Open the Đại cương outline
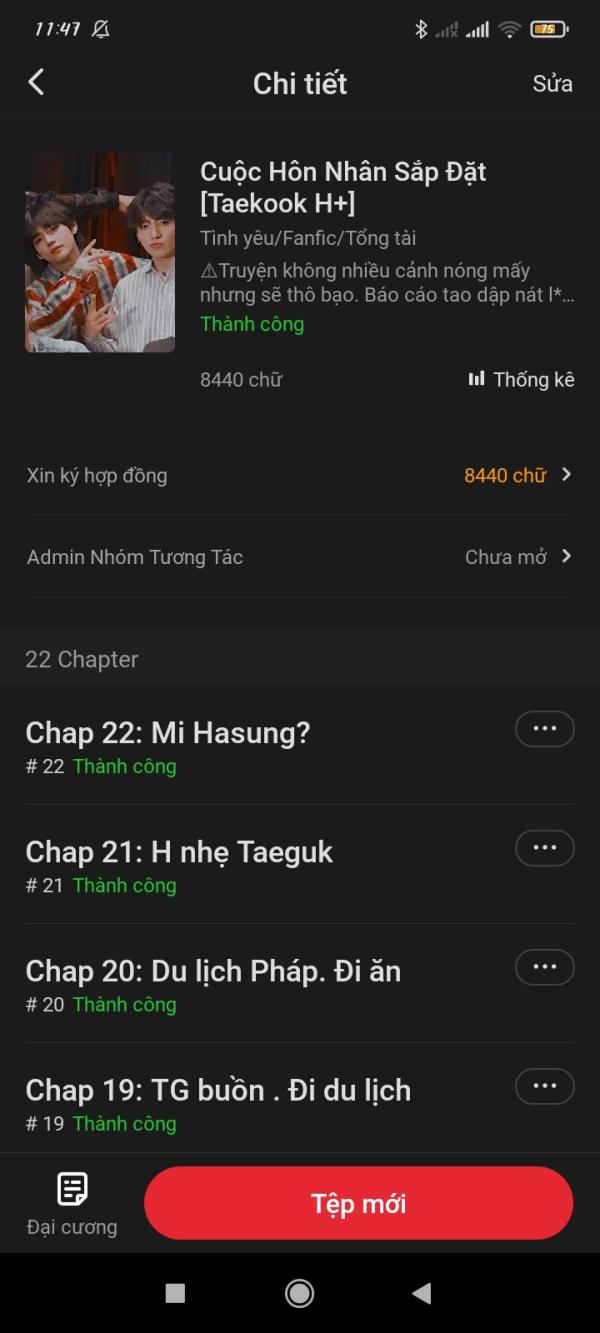Image resolution: width=600 pixels, height=1333 pixels. point(72,1203)
